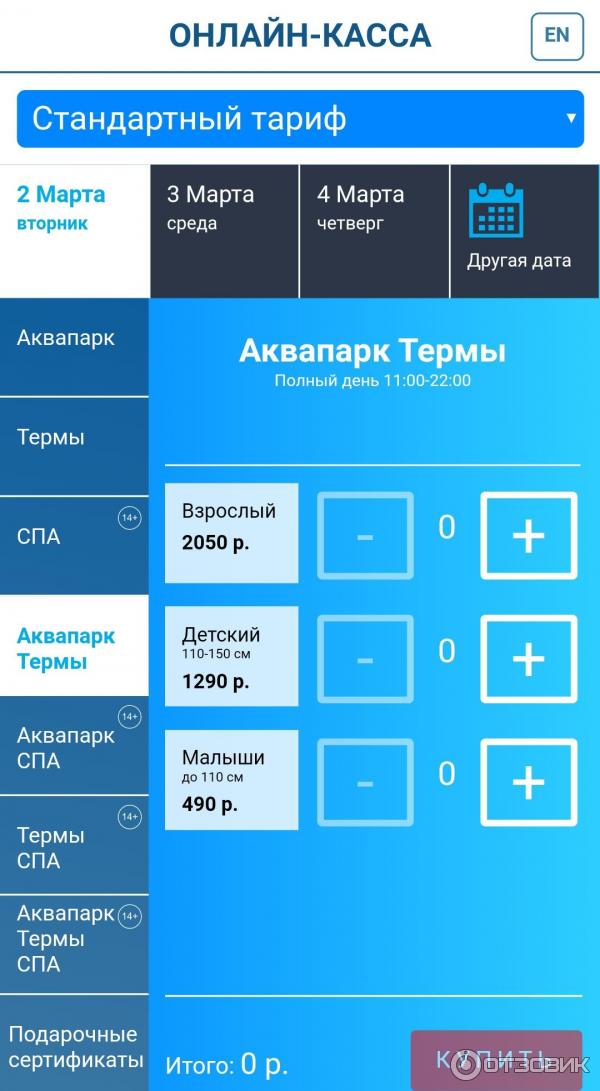The height and width of the screenshot is (1091, 600).
Task: Open the Стандартный тариф dropdown
Action: click(300, 119)
